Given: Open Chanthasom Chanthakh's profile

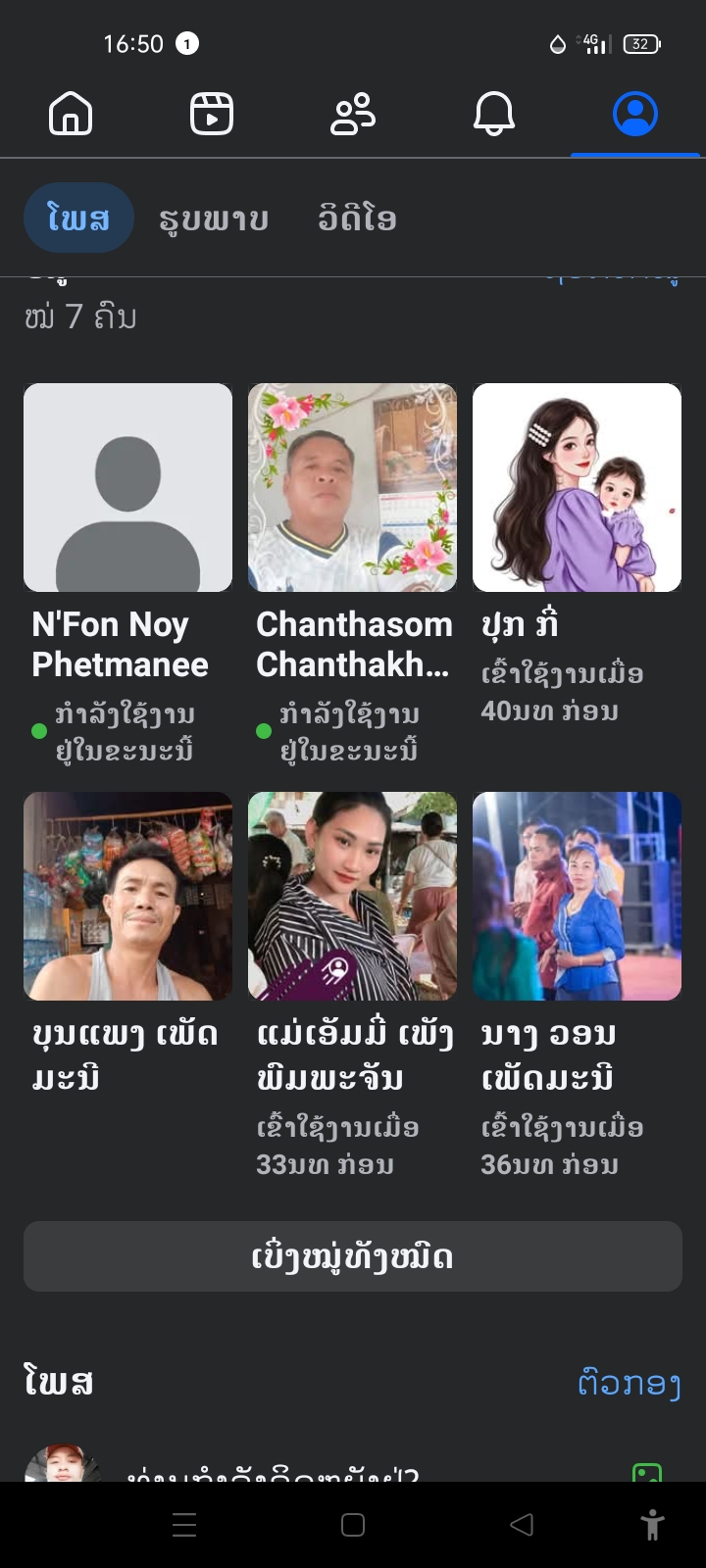Looking at the screenshot, I should coord(352,488).
